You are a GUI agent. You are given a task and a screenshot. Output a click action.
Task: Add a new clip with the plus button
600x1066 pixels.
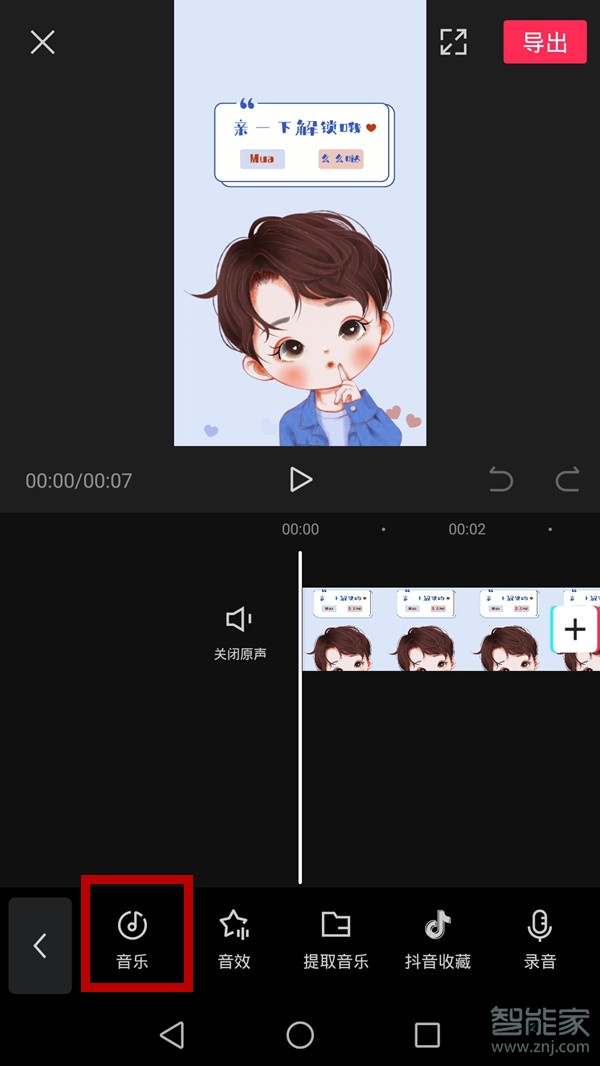[575, 629]
